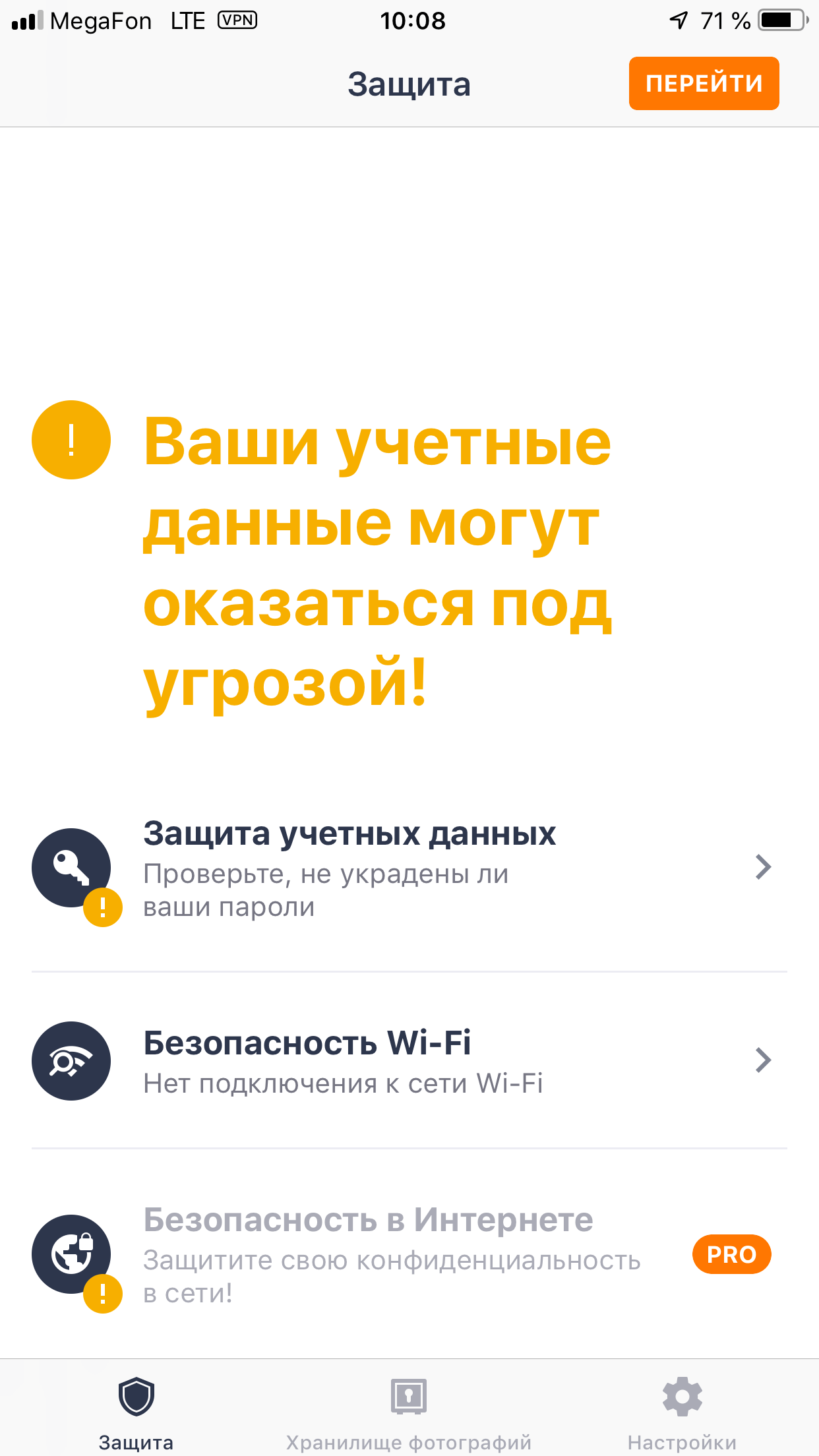Open Безопасность Wi-Fi

tap(409, 1060)
